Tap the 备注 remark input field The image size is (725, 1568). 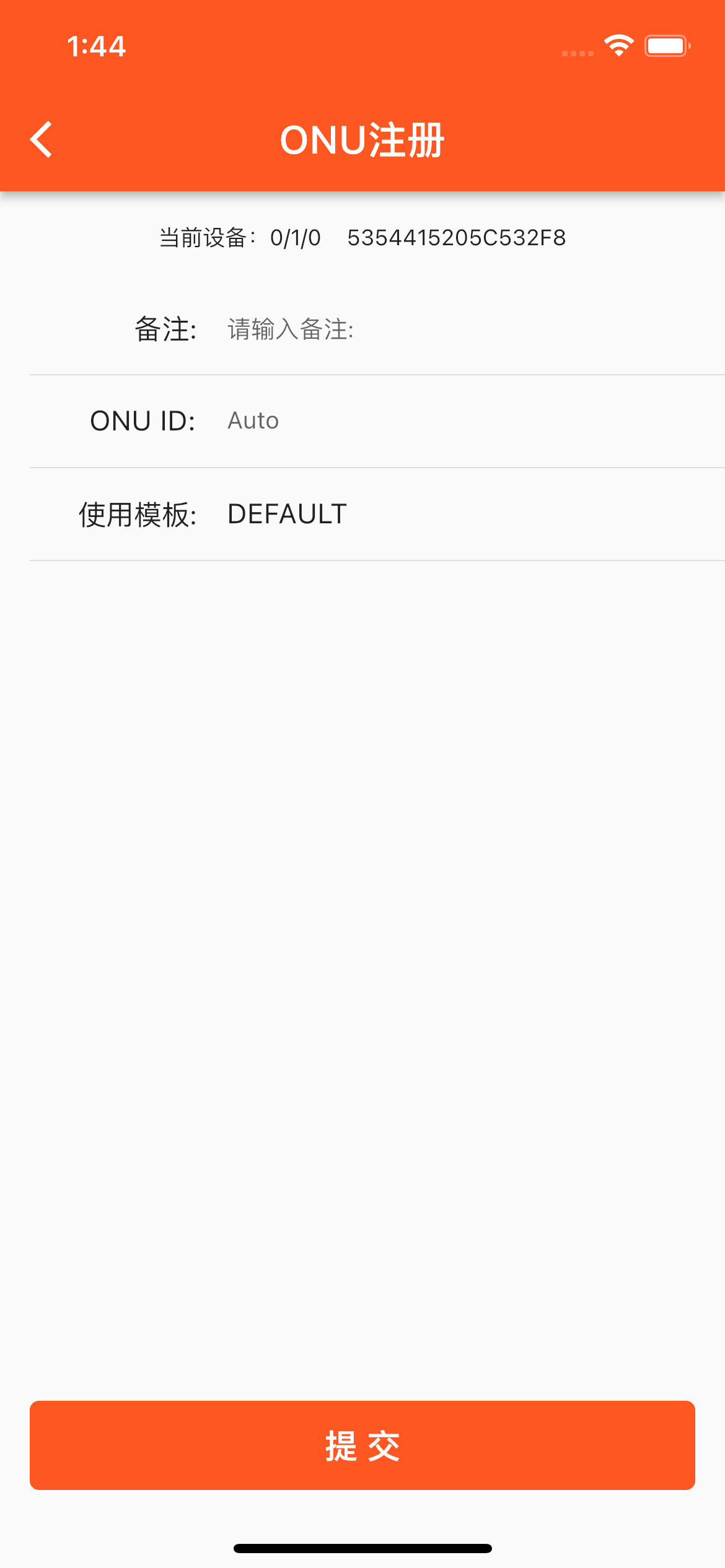[x=475, y=329]
